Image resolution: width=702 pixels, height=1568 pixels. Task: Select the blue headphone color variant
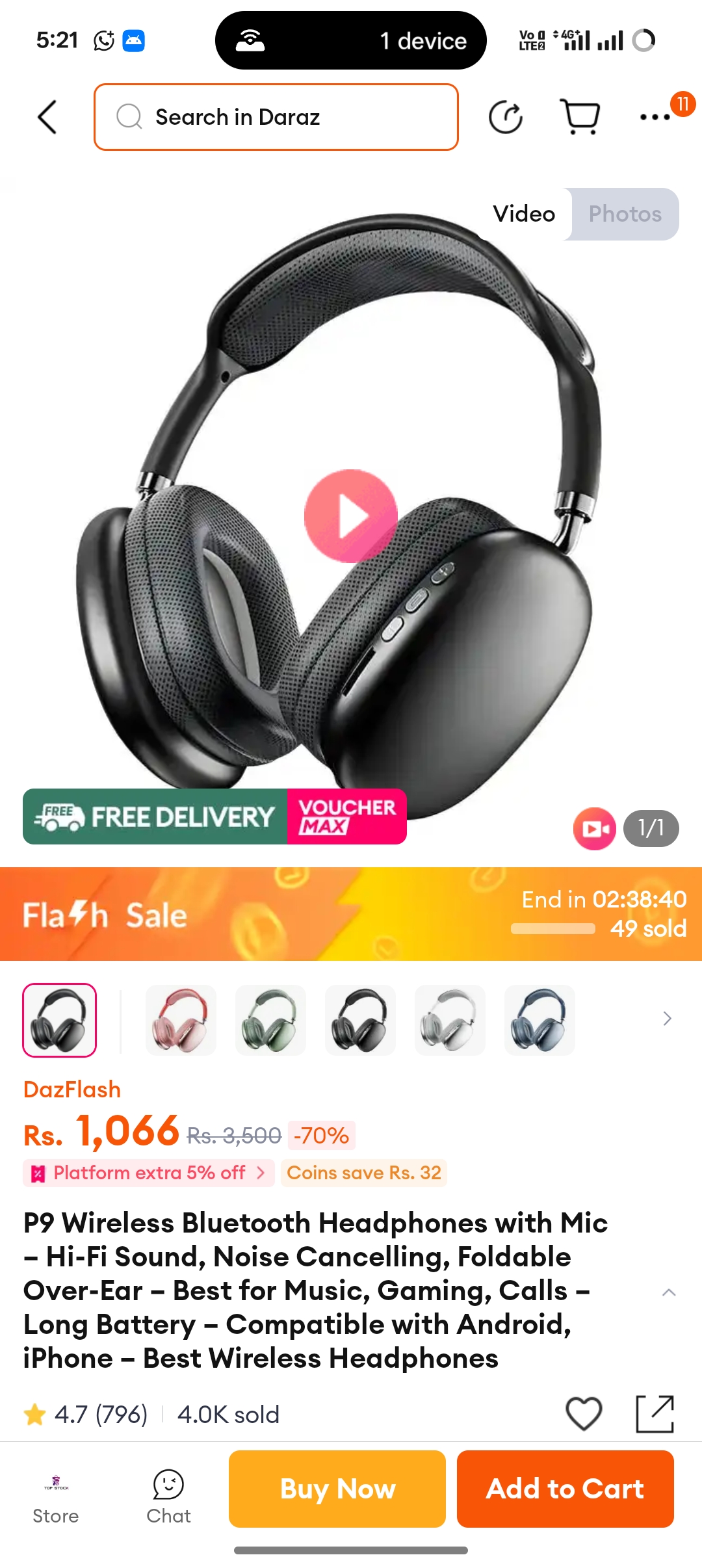click(x=539, y=1019)
